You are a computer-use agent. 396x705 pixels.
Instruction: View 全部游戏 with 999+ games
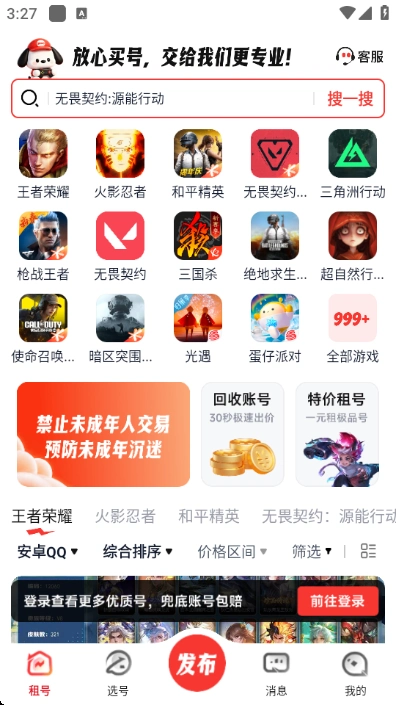point(352,329)
